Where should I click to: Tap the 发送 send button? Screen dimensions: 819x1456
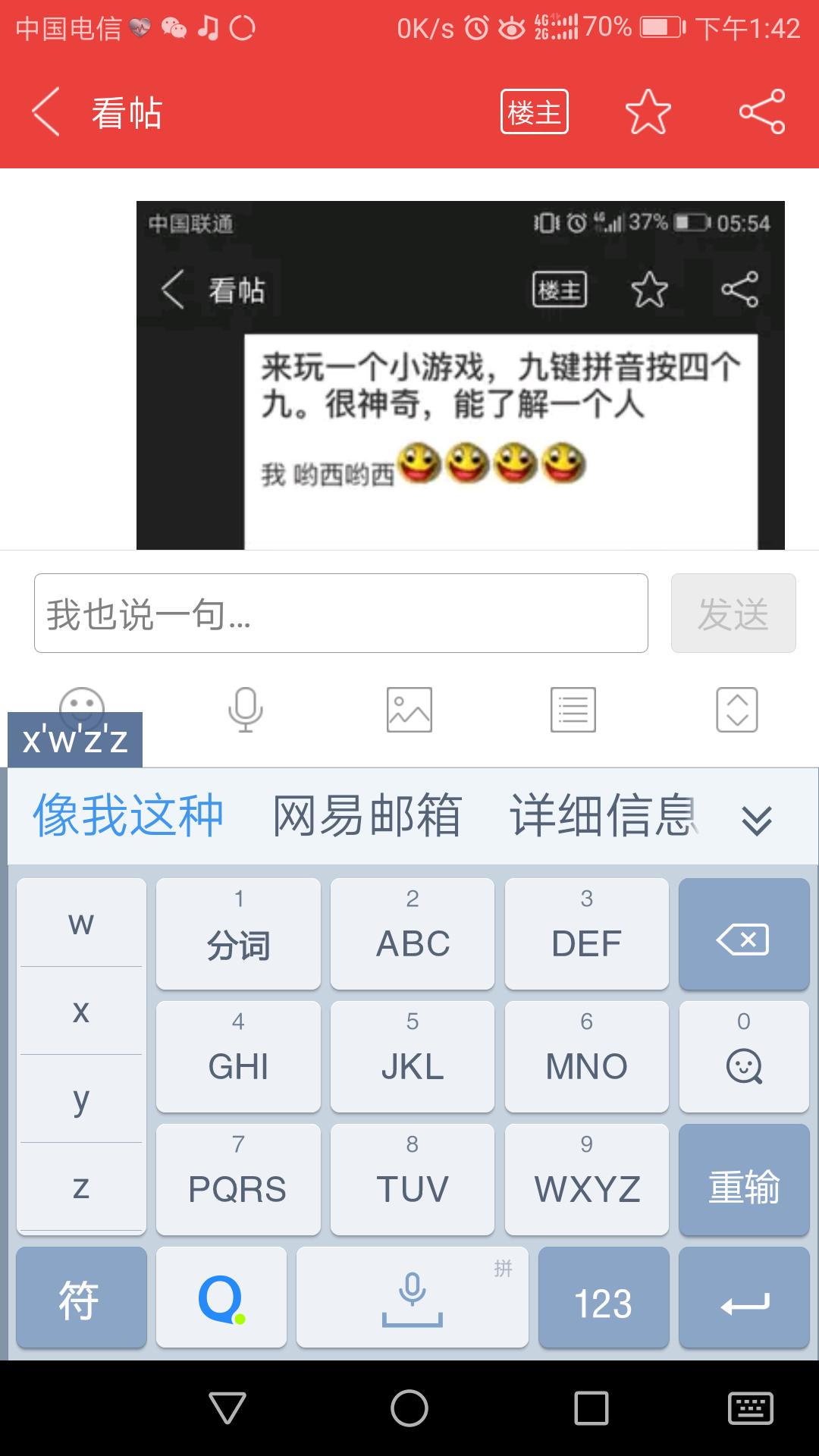point(733,613)
